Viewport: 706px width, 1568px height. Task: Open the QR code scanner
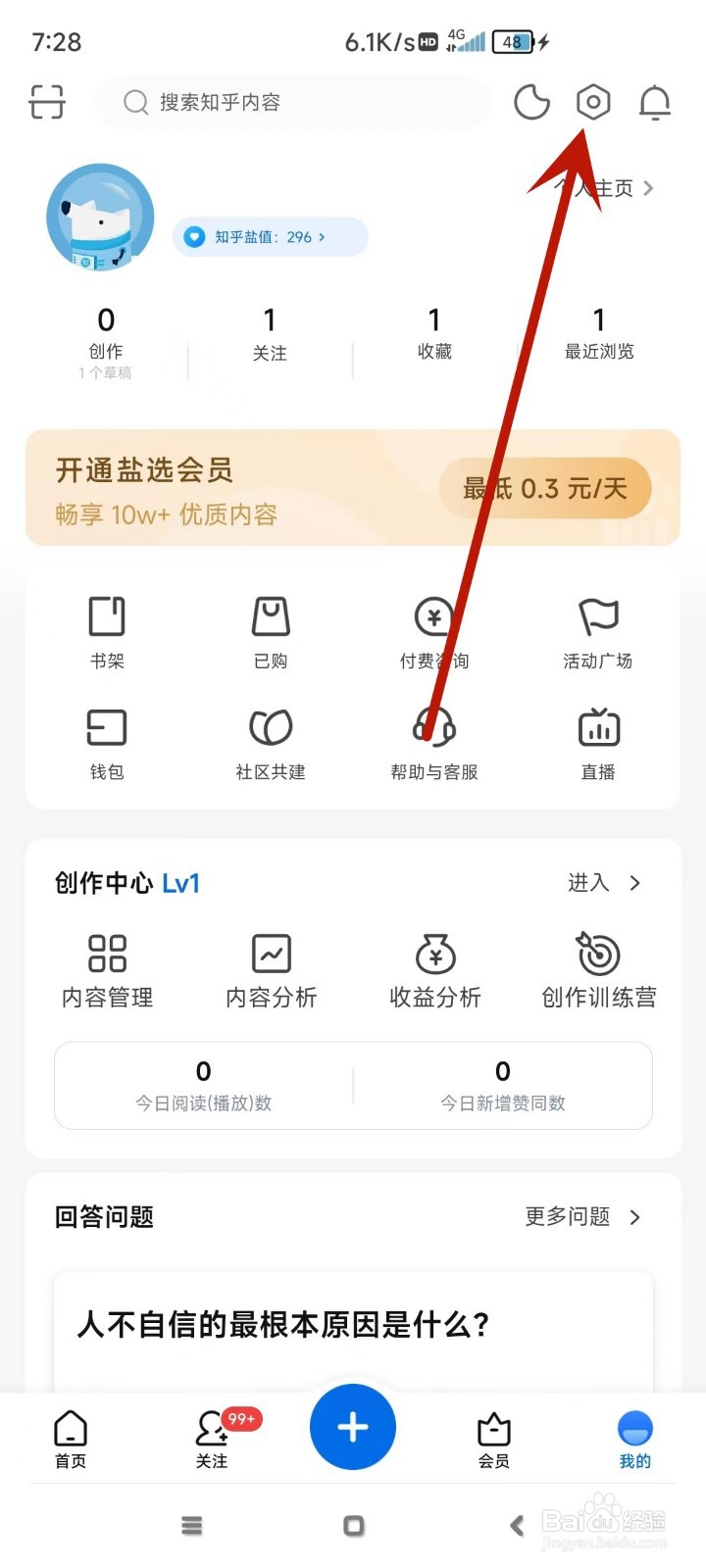[x=46, y=102]
